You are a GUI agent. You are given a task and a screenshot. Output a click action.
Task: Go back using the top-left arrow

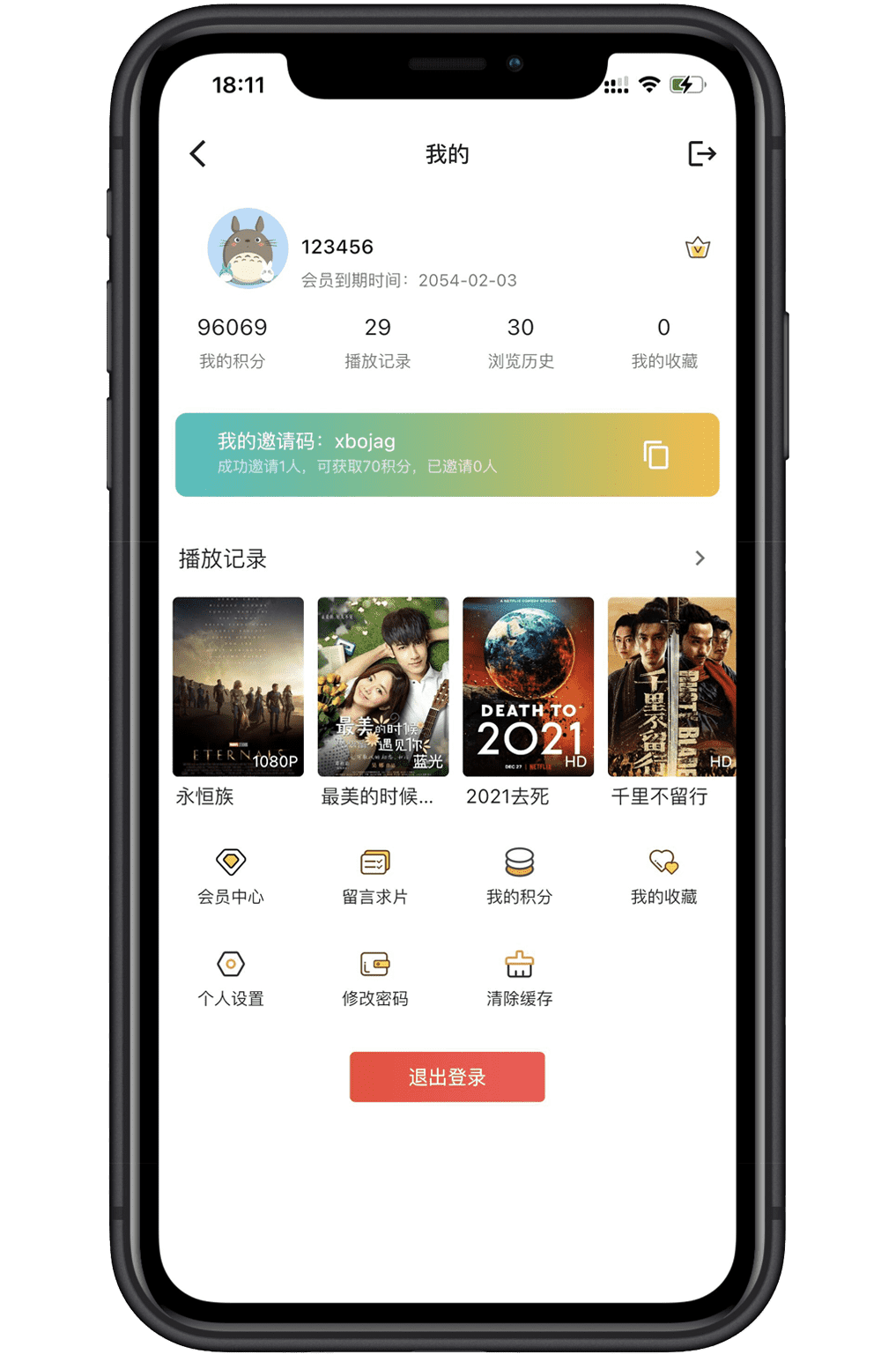[x=198, y=153]
